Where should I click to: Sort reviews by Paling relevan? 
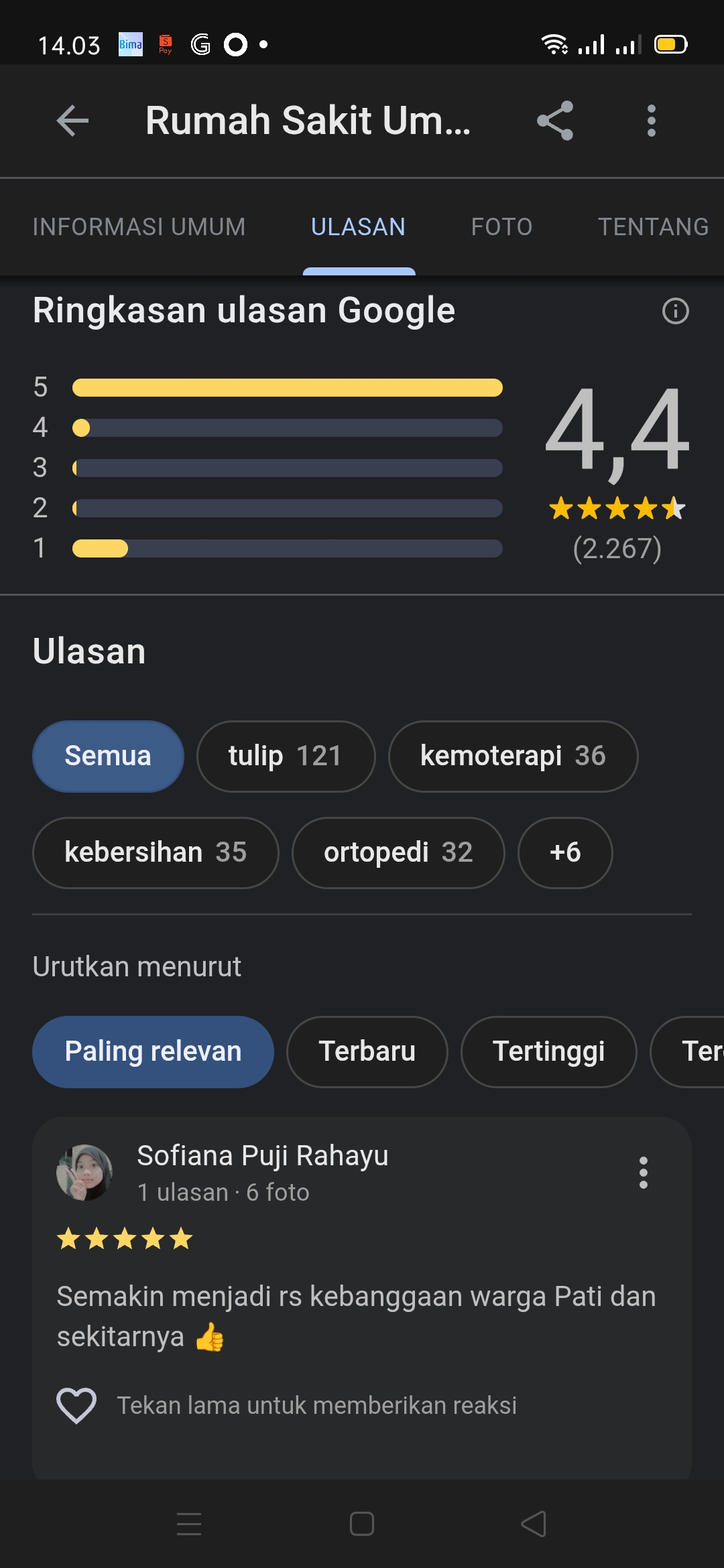153,1051
